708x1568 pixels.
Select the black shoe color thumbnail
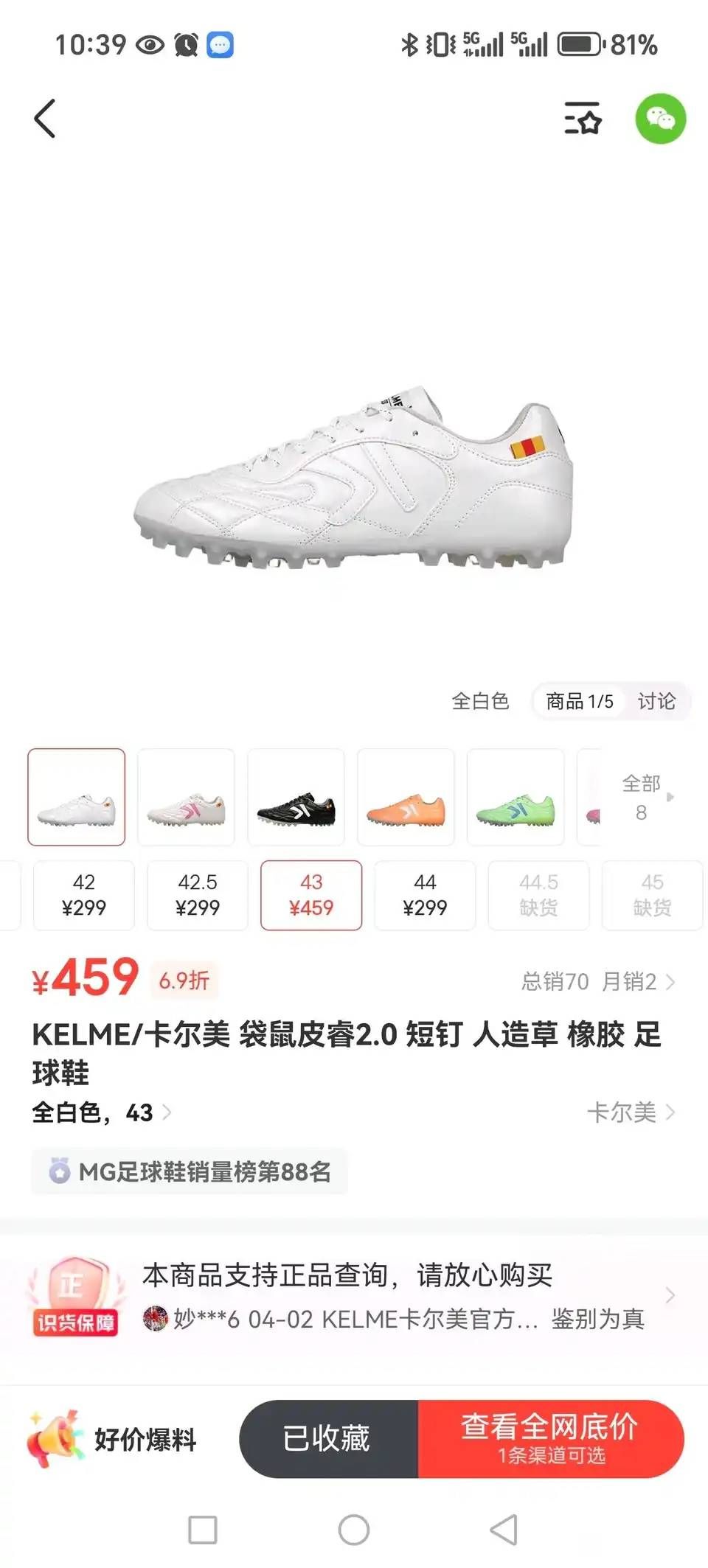(x=296, y=797)
